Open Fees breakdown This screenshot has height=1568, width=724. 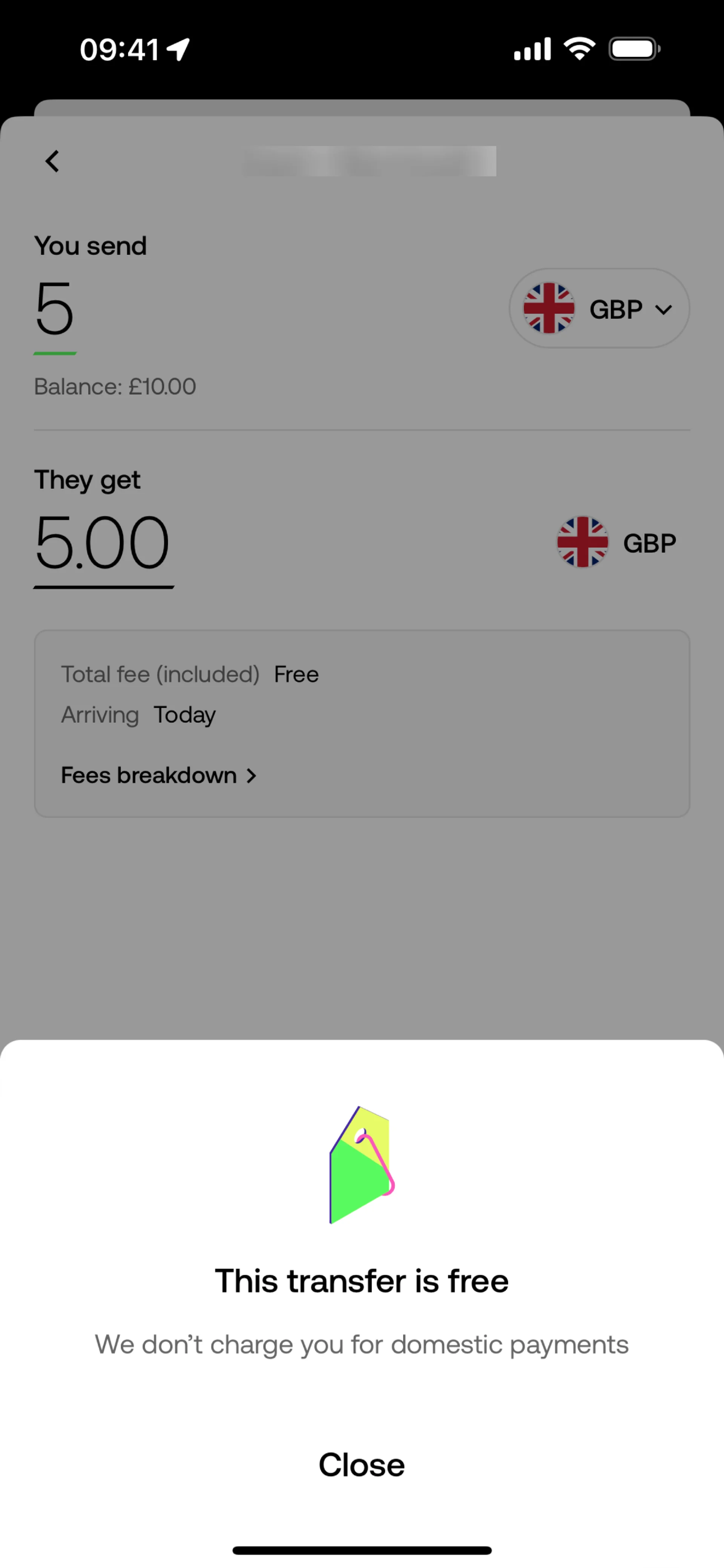(158, 776)
